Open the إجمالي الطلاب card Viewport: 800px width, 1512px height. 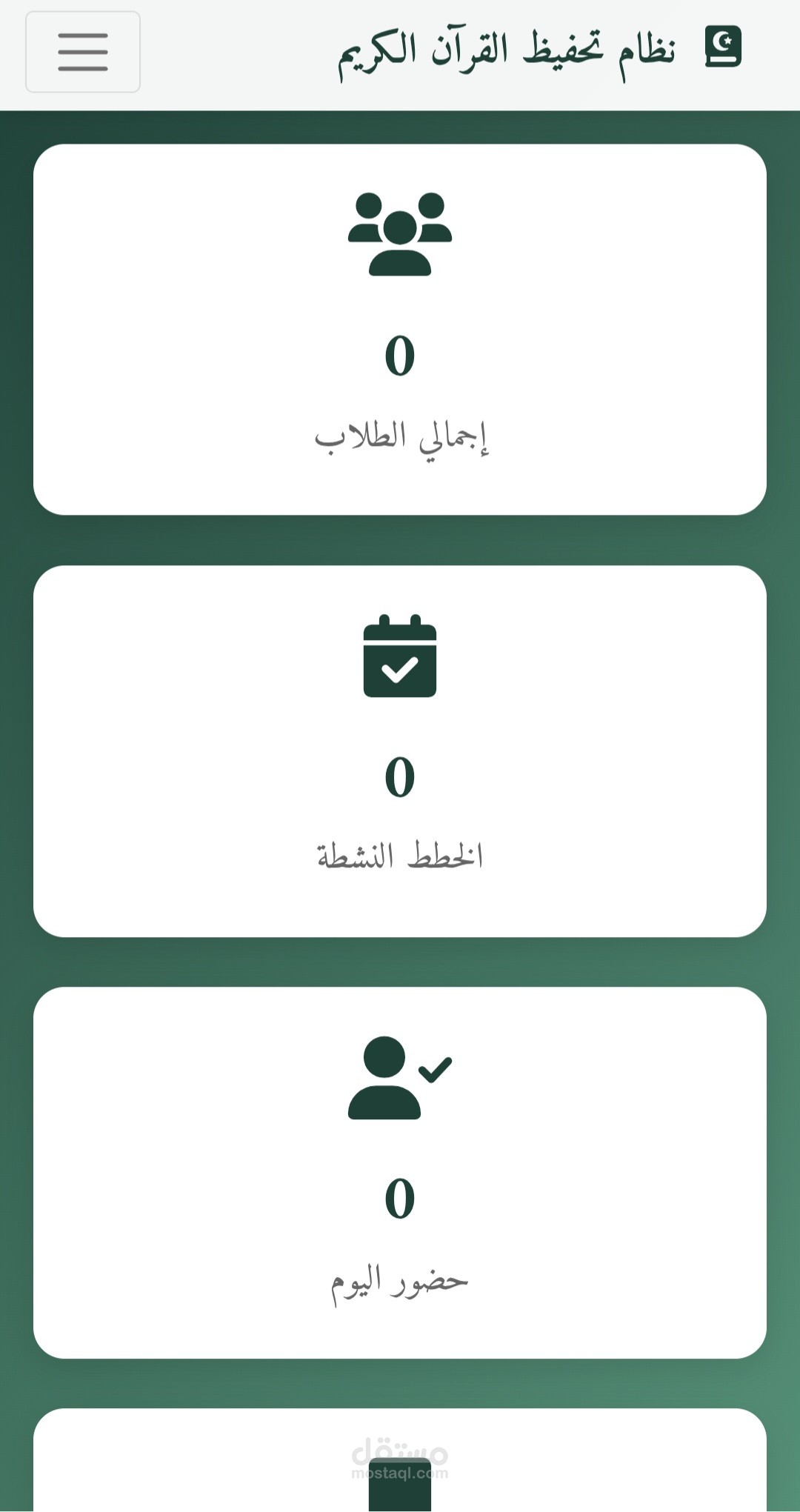coord(399,330)
